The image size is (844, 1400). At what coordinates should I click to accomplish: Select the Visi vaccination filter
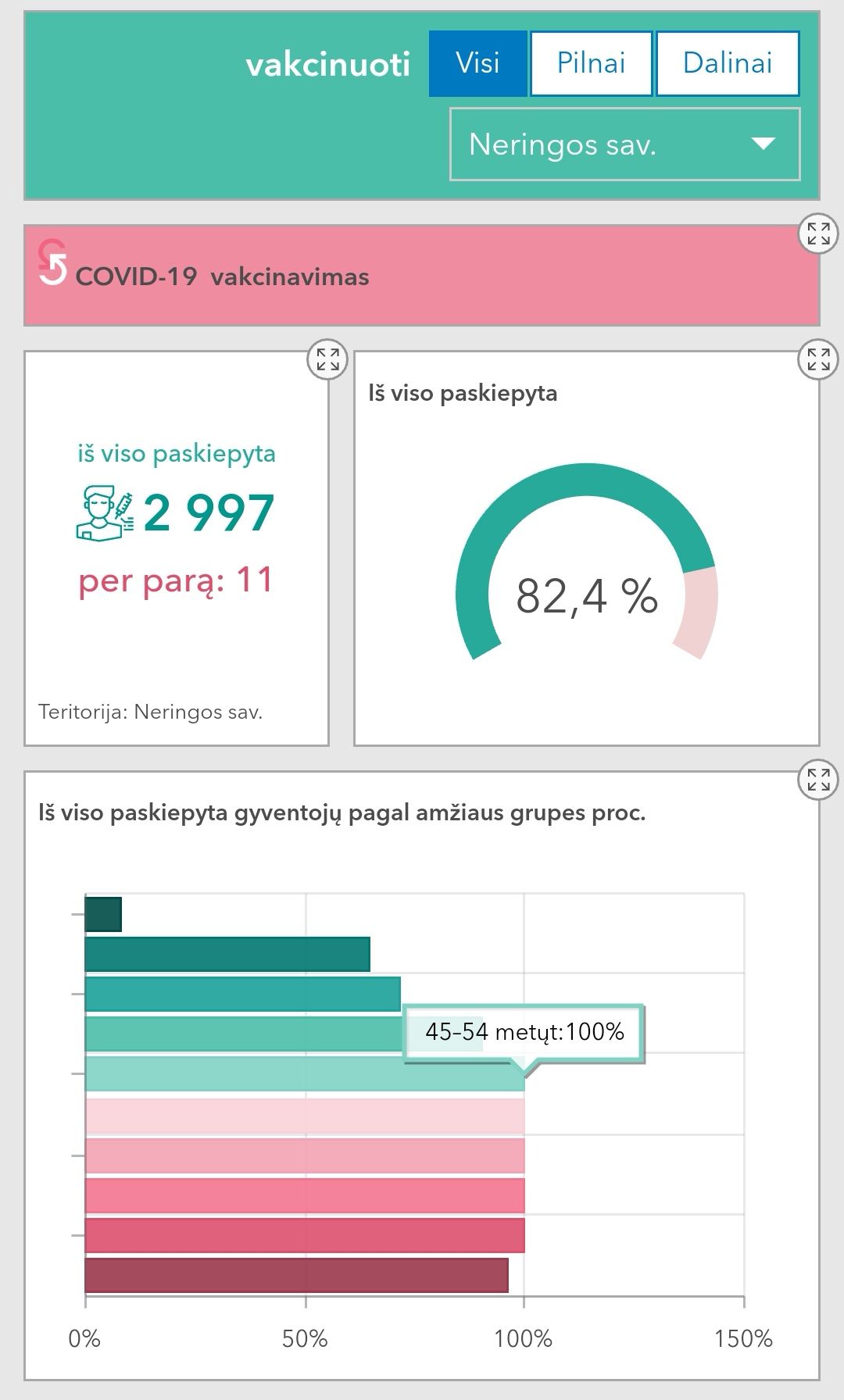coord(477,63)
